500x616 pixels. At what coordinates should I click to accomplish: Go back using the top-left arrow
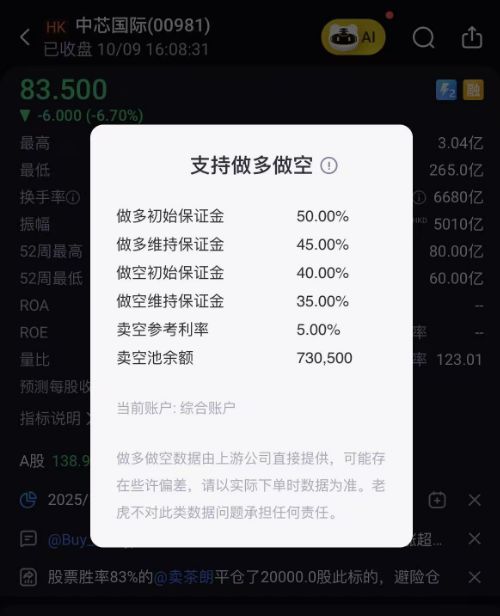26,38
